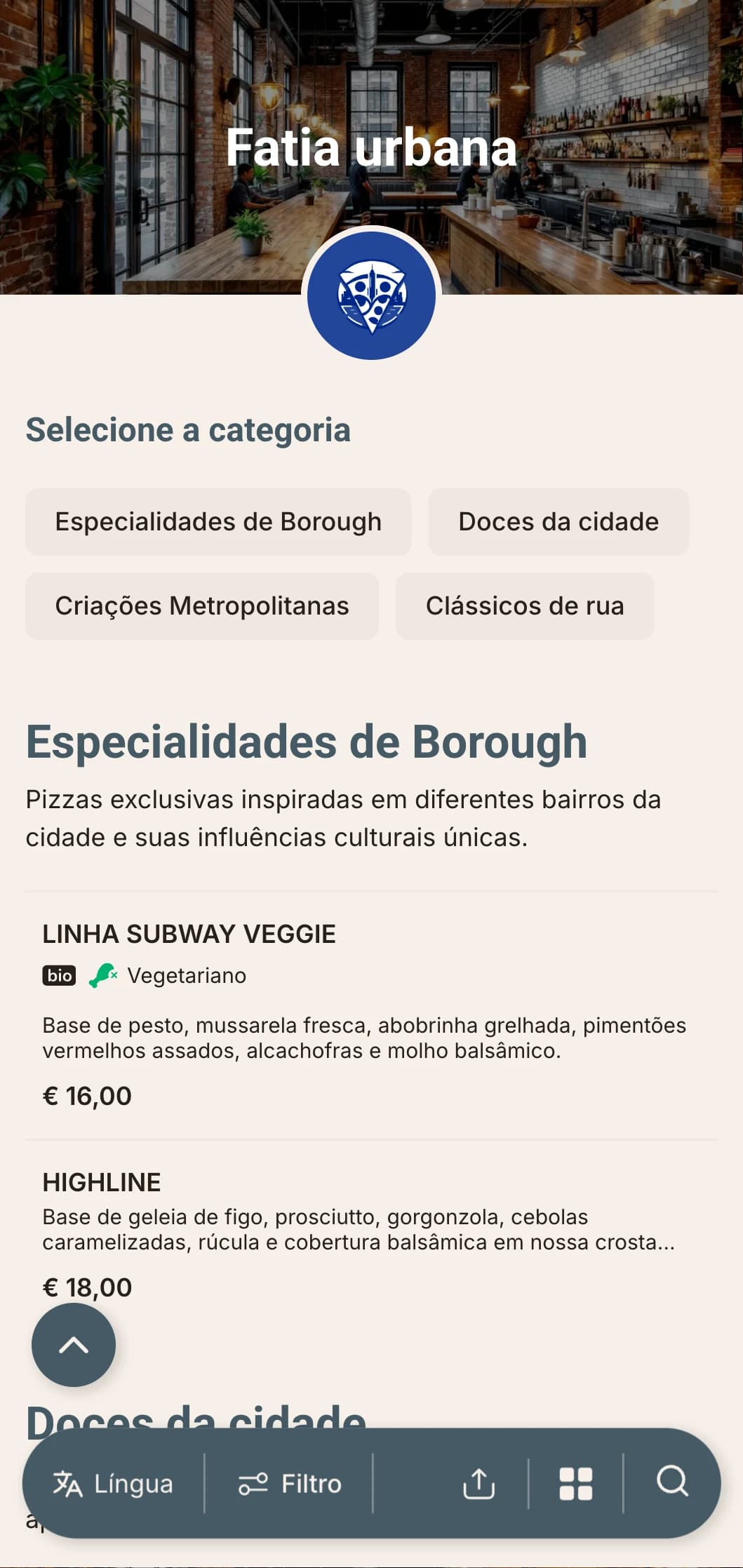
Task: Search the menu with the magnifier
Action: click(672, 1482)
